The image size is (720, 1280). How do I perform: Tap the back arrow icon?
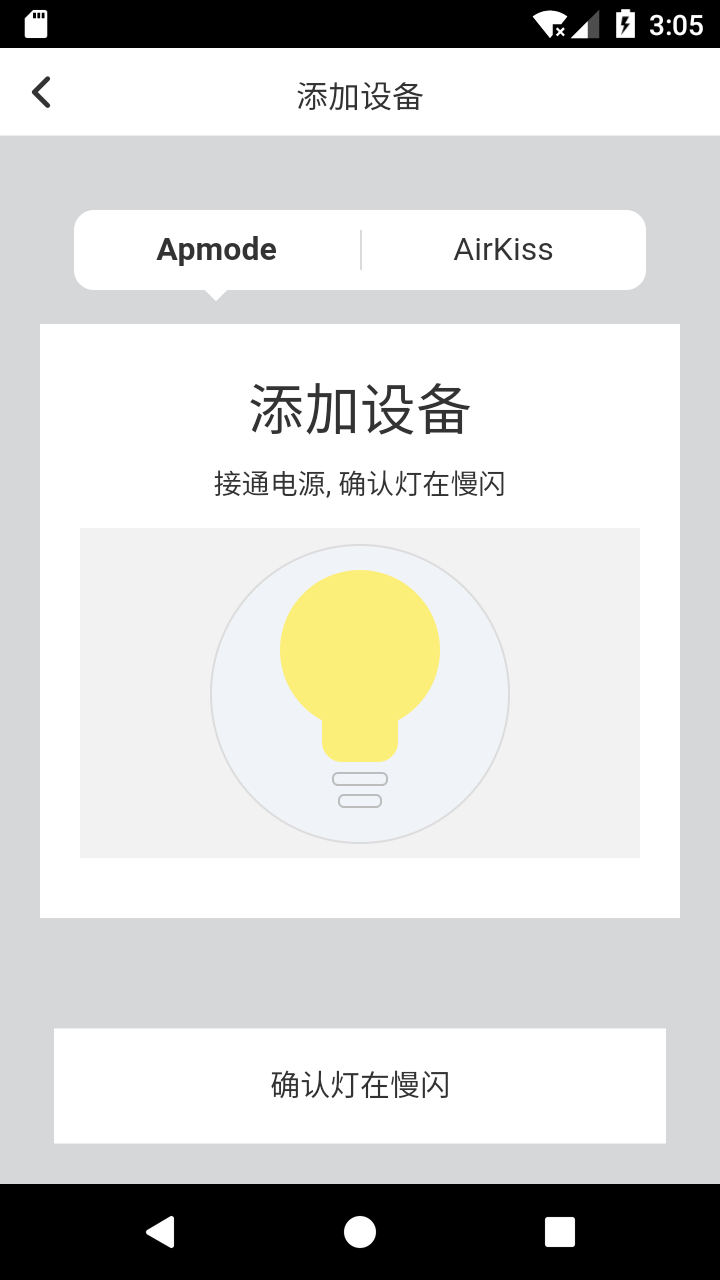tap(42, 91)
